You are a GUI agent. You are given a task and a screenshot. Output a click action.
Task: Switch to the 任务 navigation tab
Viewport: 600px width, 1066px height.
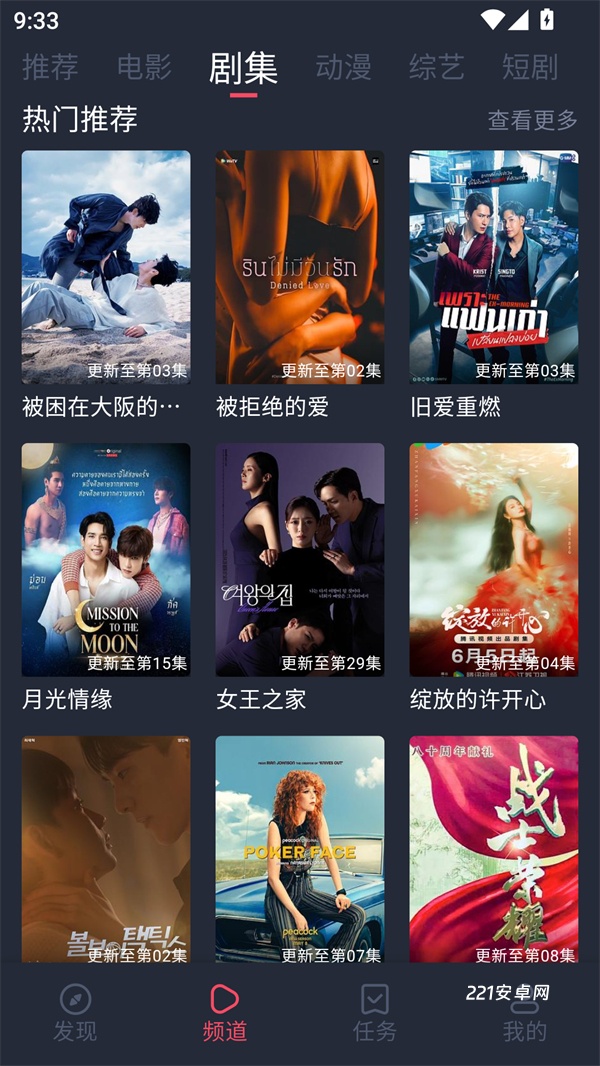375,1012
